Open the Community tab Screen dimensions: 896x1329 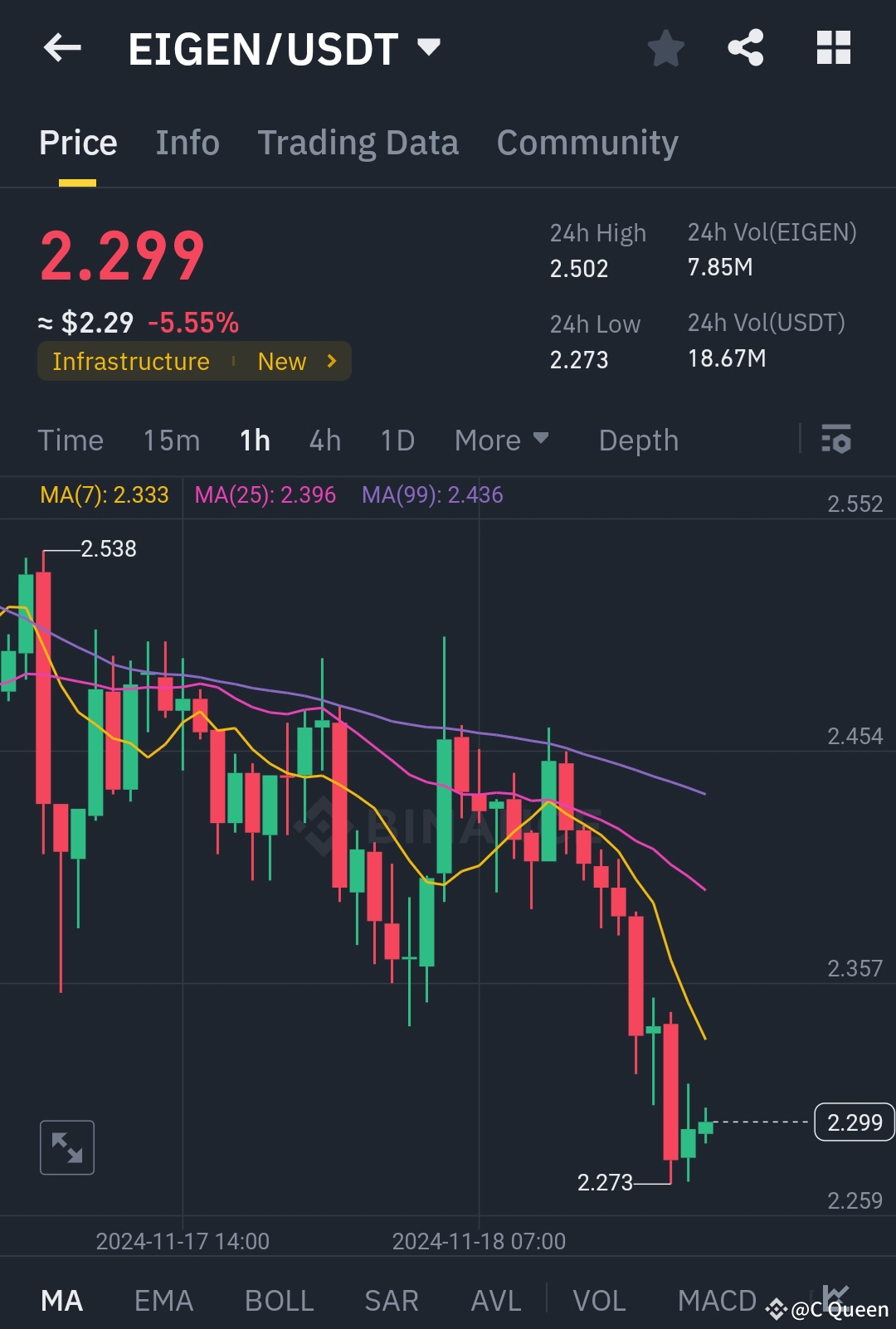tap(587, 142)
